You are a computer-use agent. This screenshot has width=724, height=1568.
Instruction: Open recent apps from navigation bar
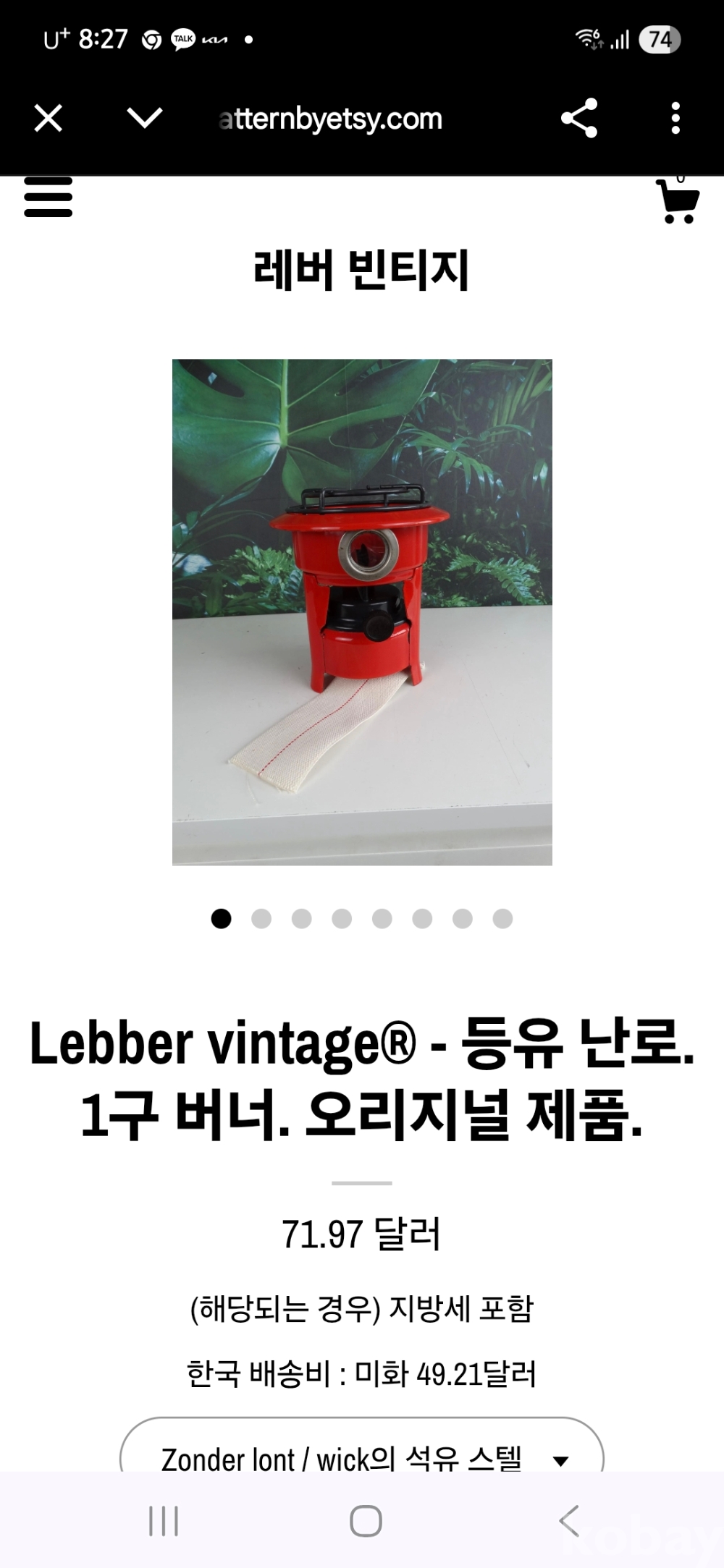tap(163, 1520)
